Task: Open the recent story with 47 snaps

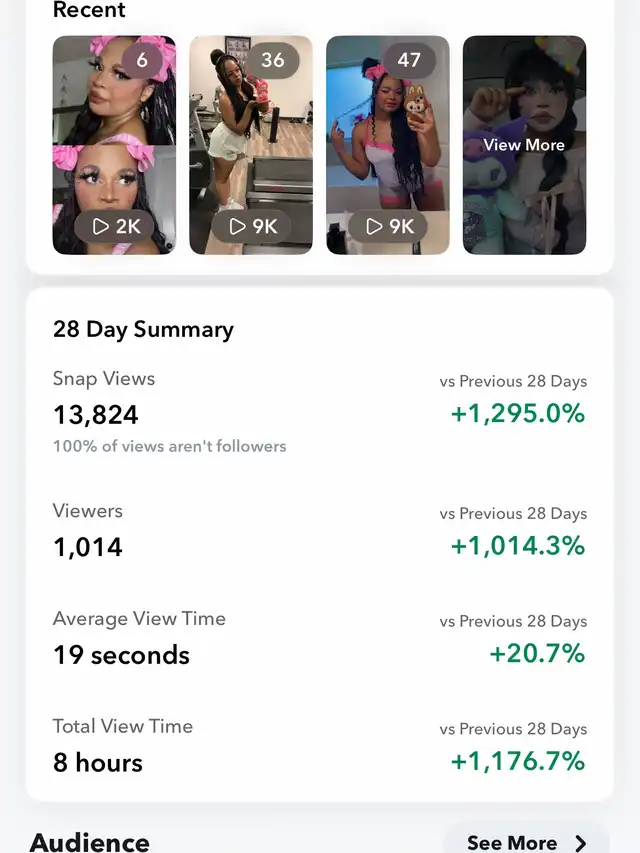Action: 388,145
